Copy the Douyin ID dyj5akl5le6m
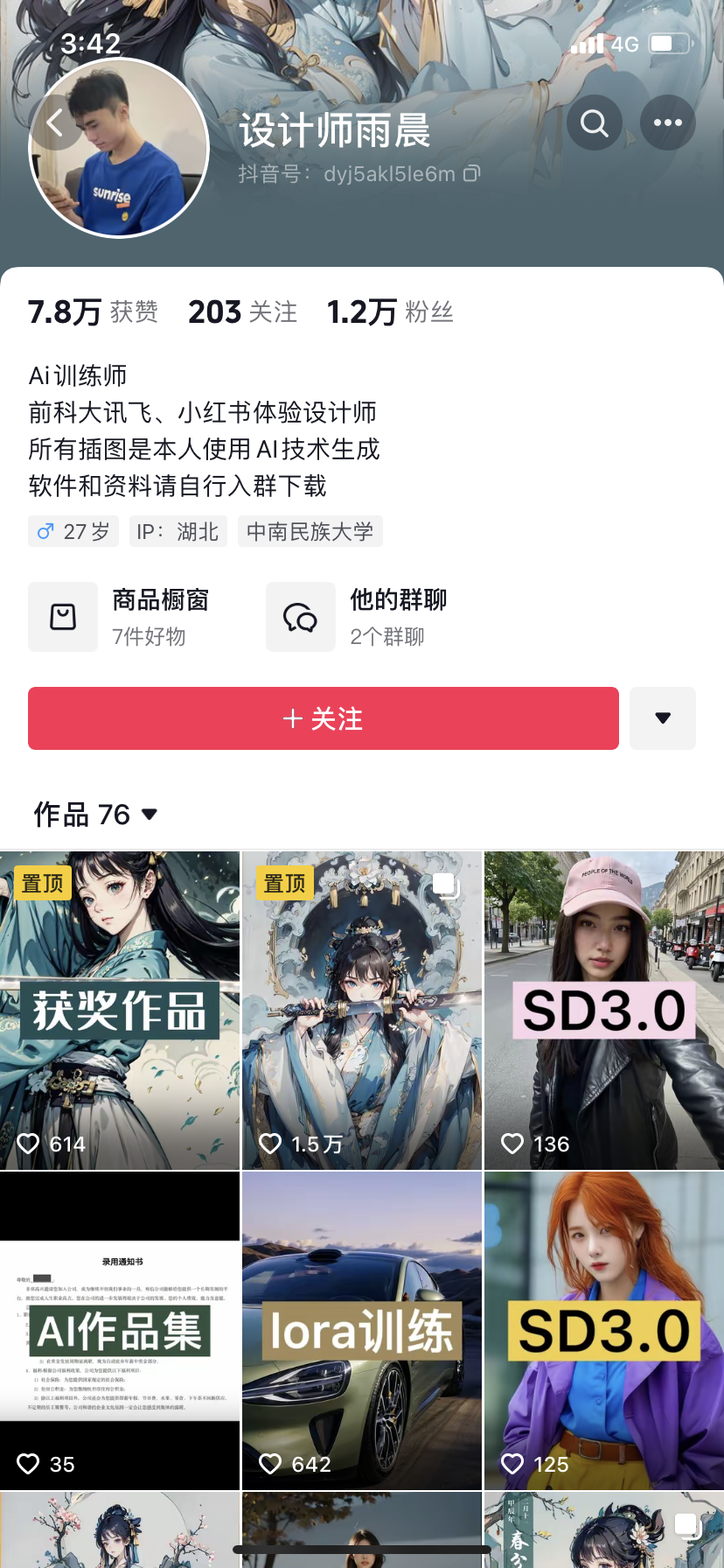 point(471,173)
